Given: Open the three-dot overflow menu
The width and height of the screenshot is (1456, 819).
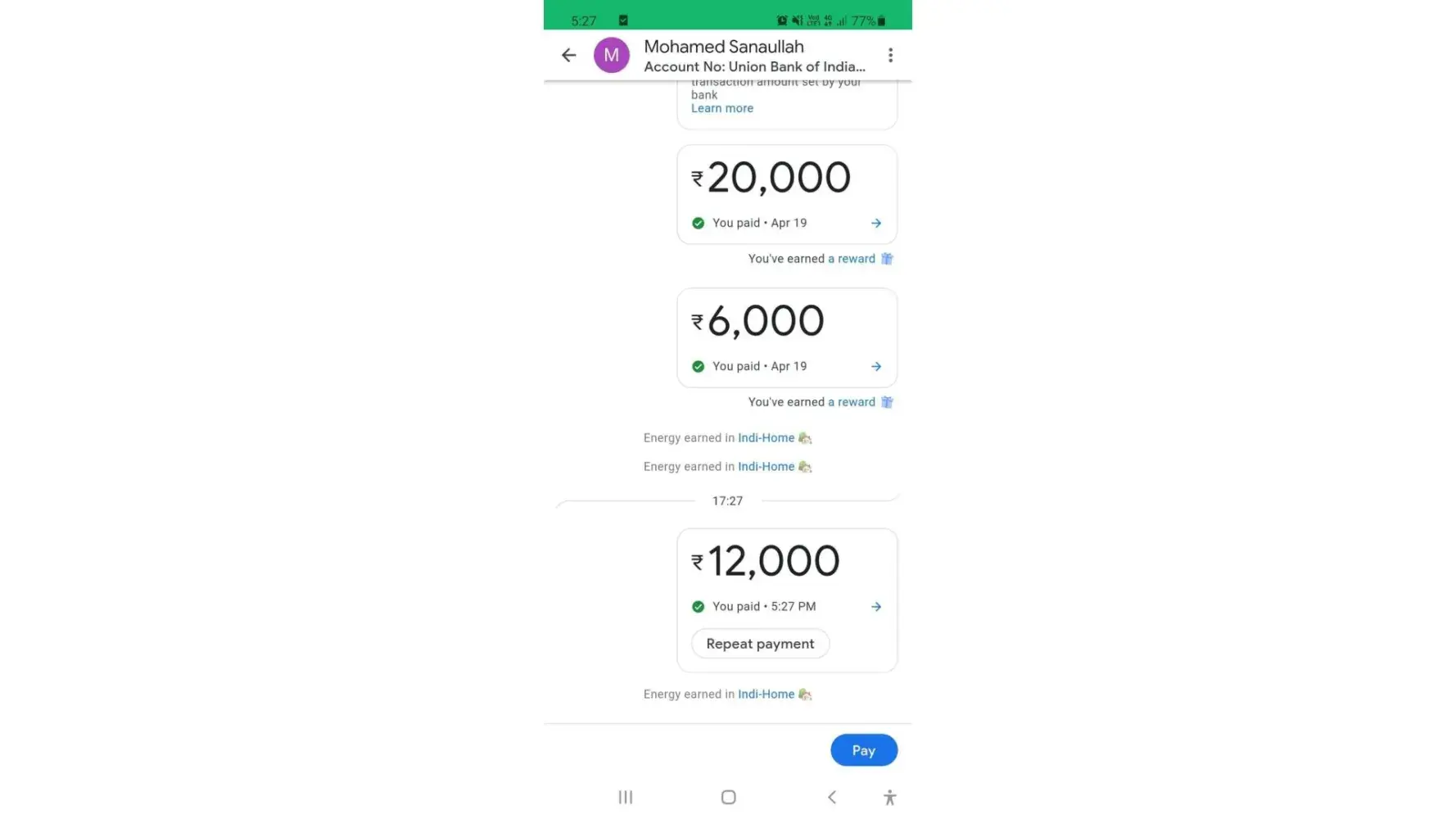Looking at the screenshot, I should pyautogui.click(x=890, y=55).
